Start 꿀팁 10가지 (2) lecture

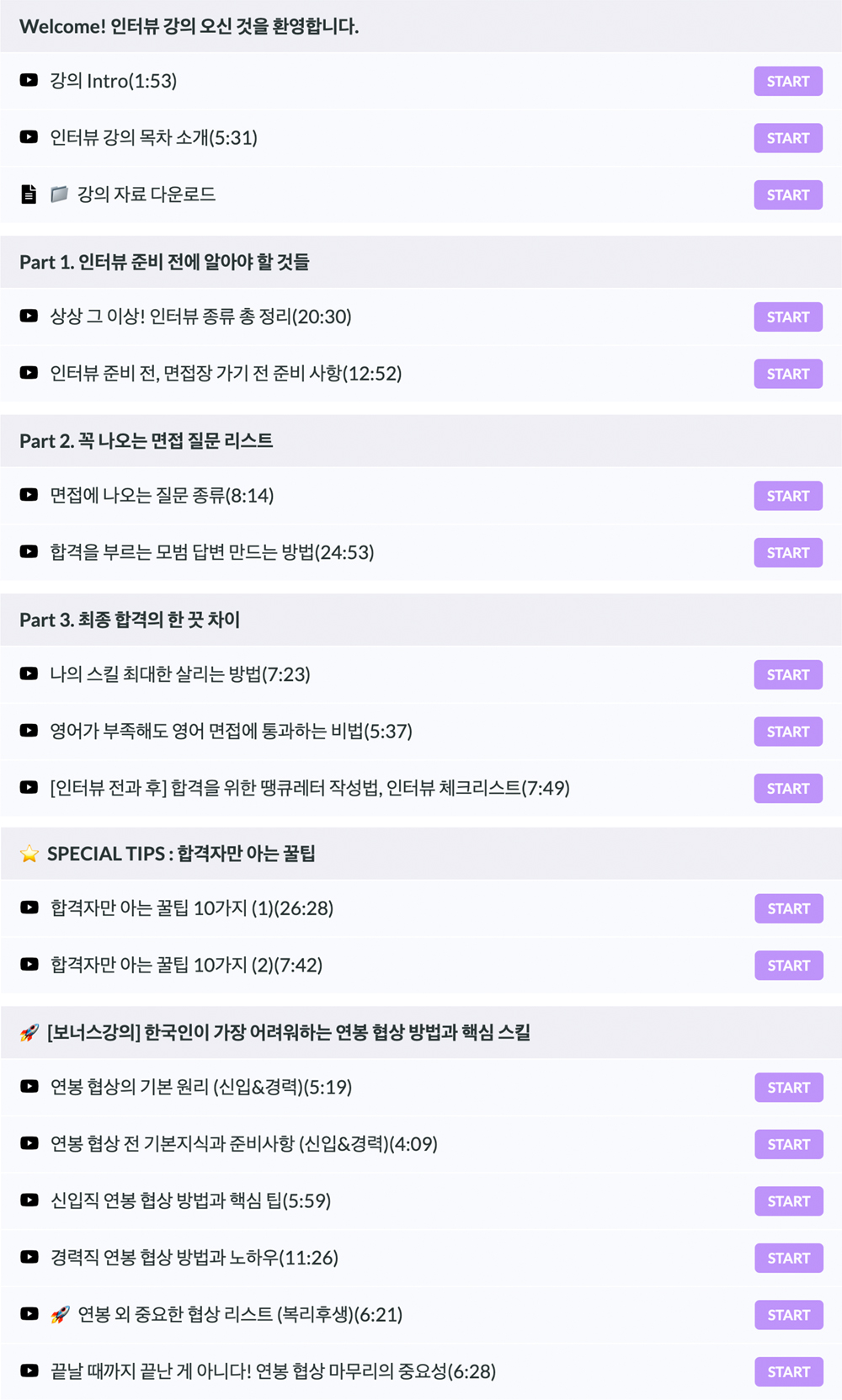click(x=788, y=966)
